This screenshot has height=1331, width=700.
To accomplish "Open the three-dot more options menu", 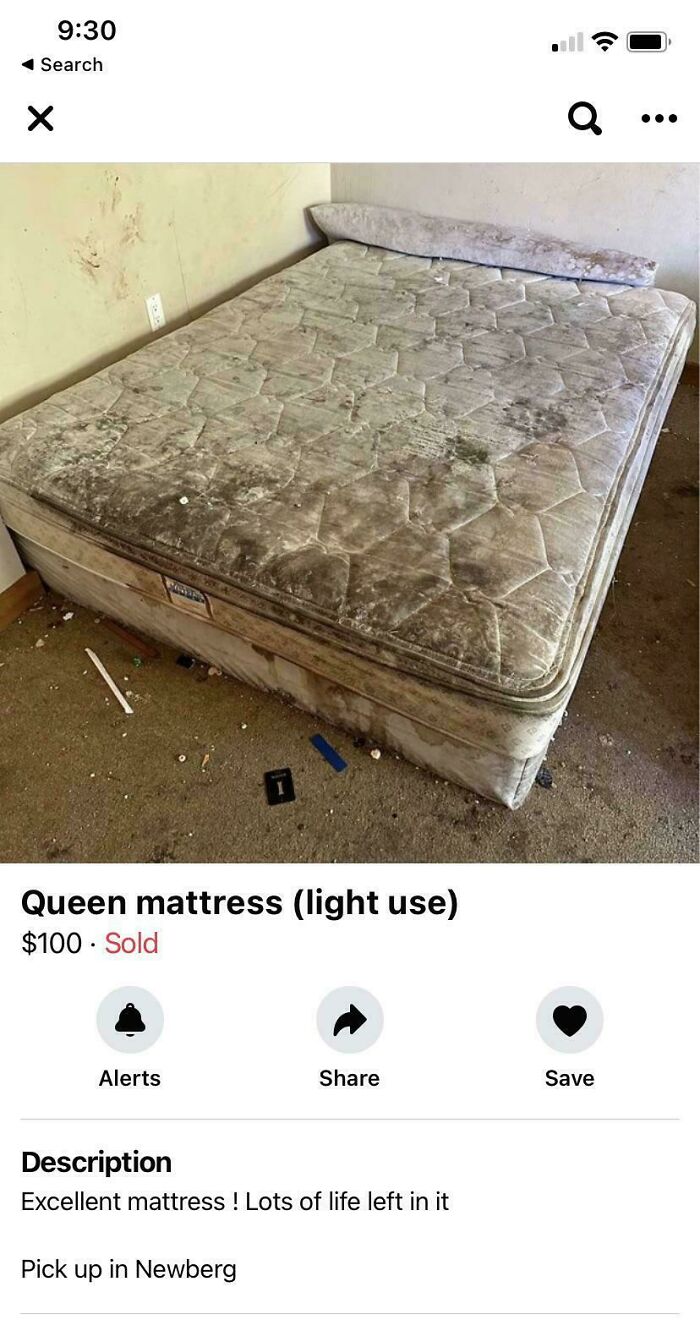I will pyautogui.click(x=659, y=119).
